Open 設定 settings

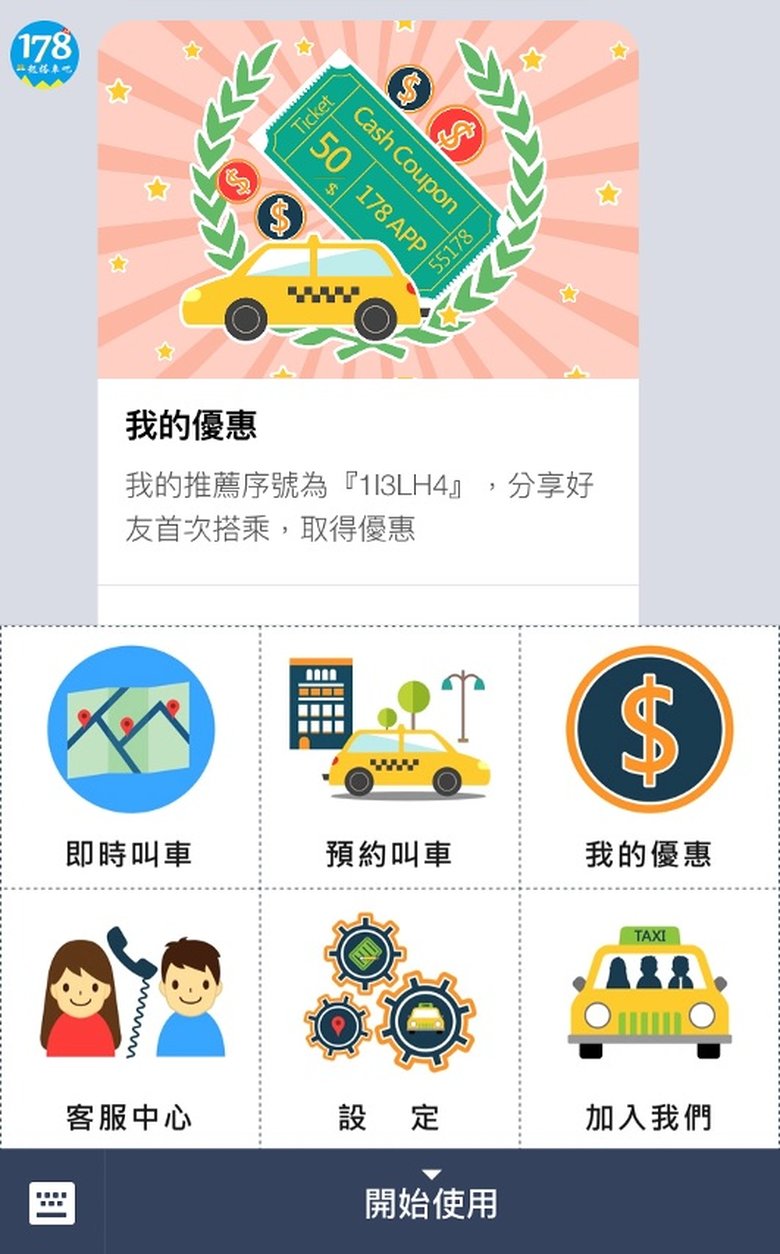point(390,1018)
